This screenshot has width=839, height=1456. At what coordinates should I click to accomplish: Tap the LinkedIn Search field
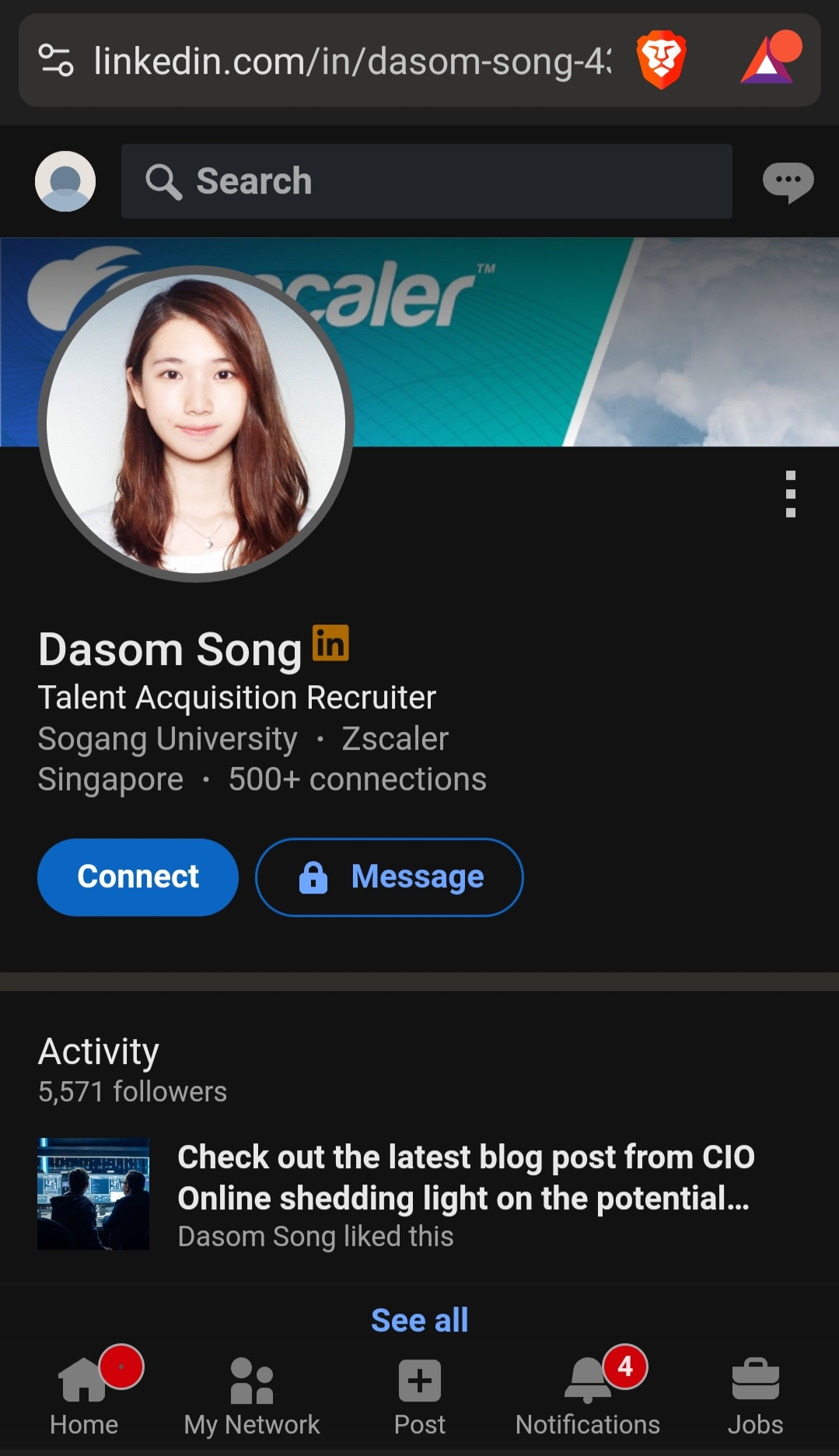pyautogui.click(x=426, y=181)
